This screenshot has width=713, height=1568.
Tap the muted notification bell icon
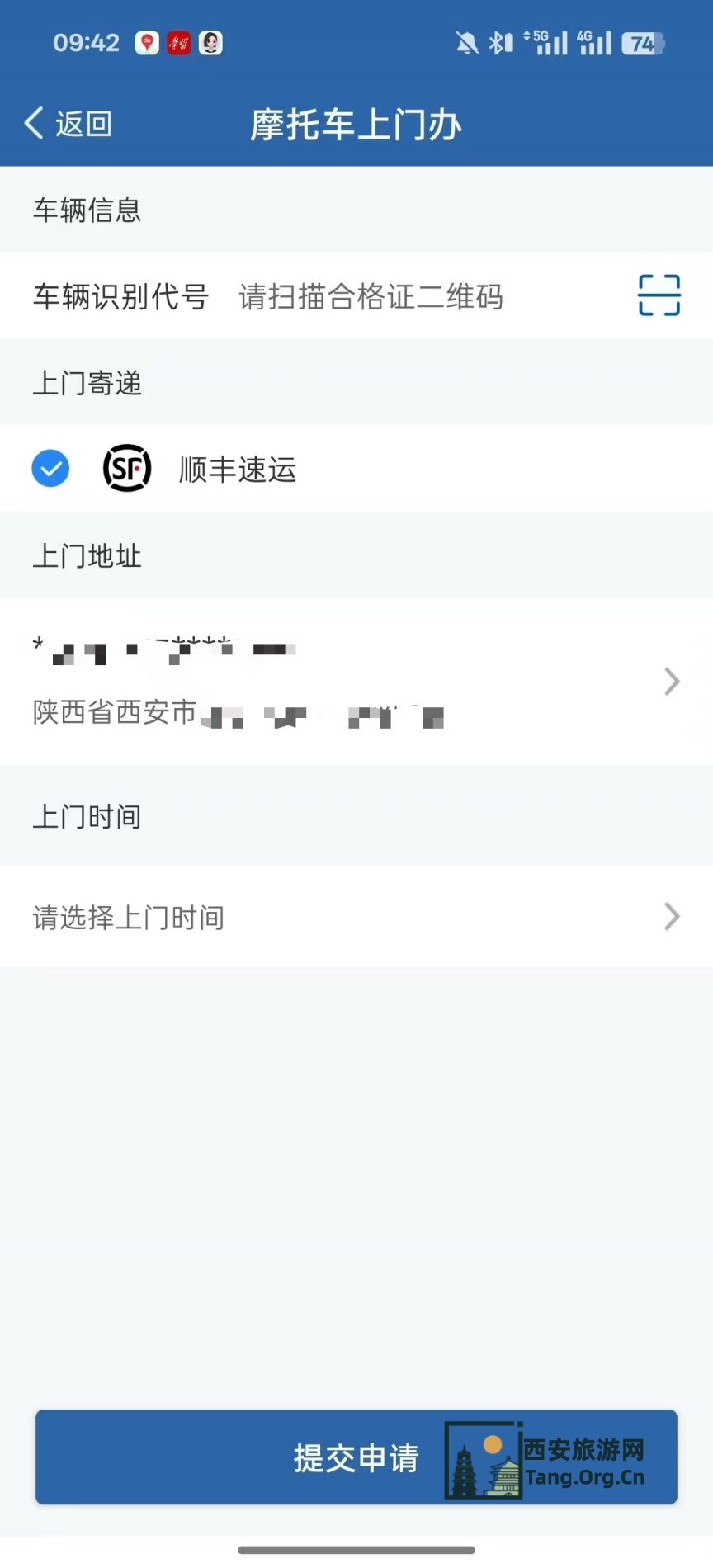[465, 42]
